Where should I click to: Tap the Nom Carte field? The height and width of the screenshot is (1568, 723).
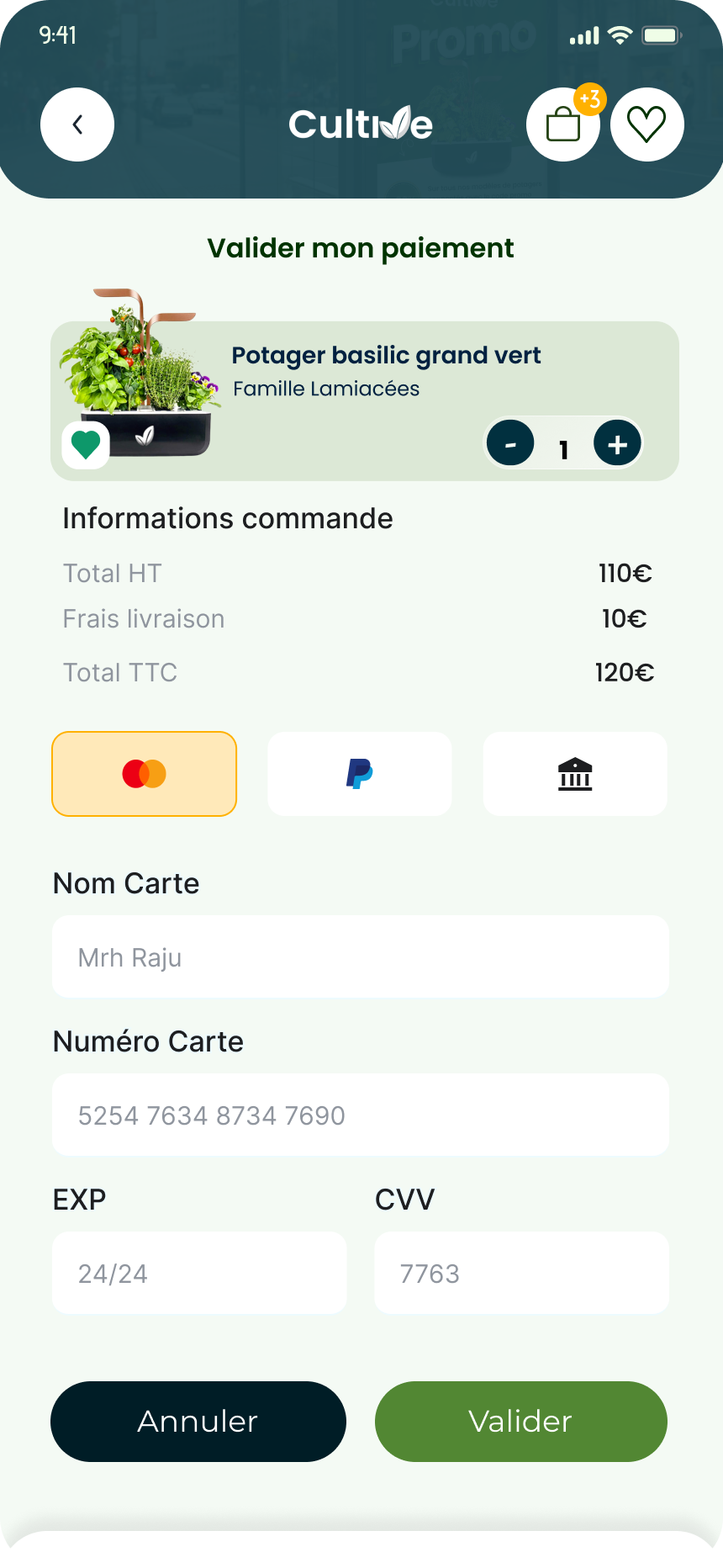coord(361,957)
